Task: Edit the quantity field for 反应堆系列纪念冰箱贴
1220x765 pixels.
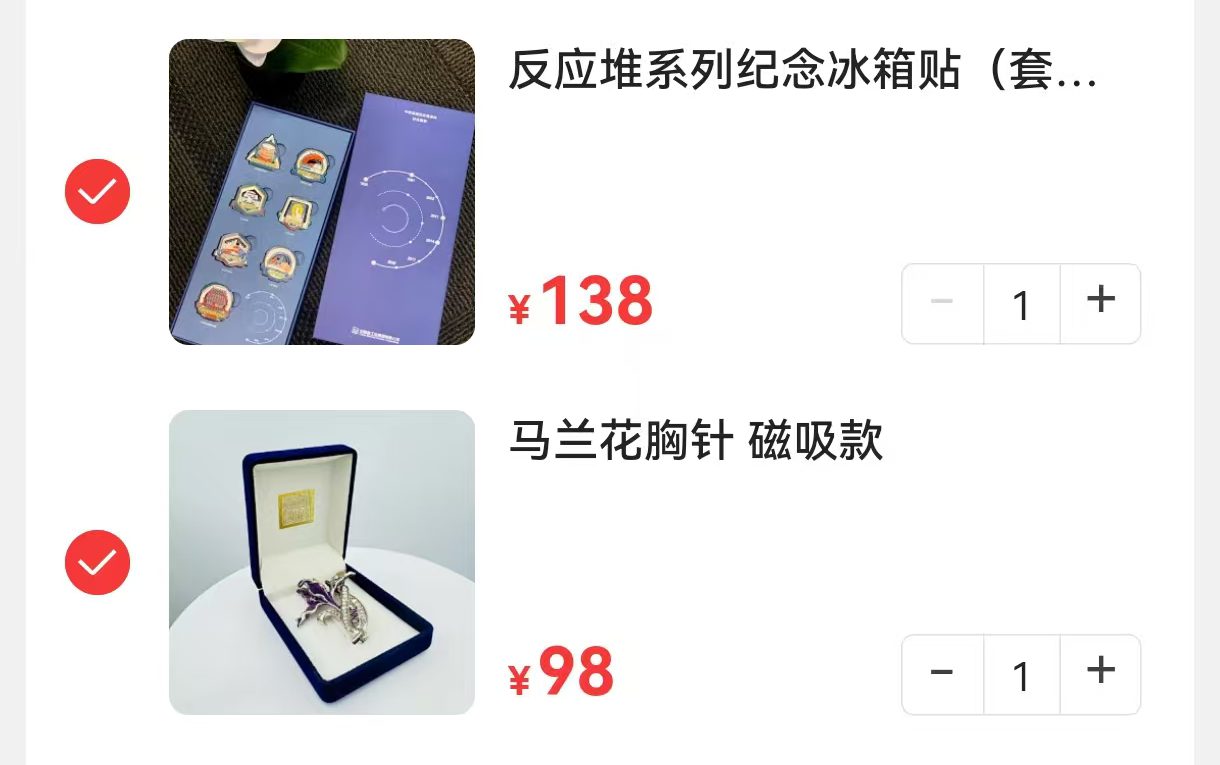Action: 1021,304
